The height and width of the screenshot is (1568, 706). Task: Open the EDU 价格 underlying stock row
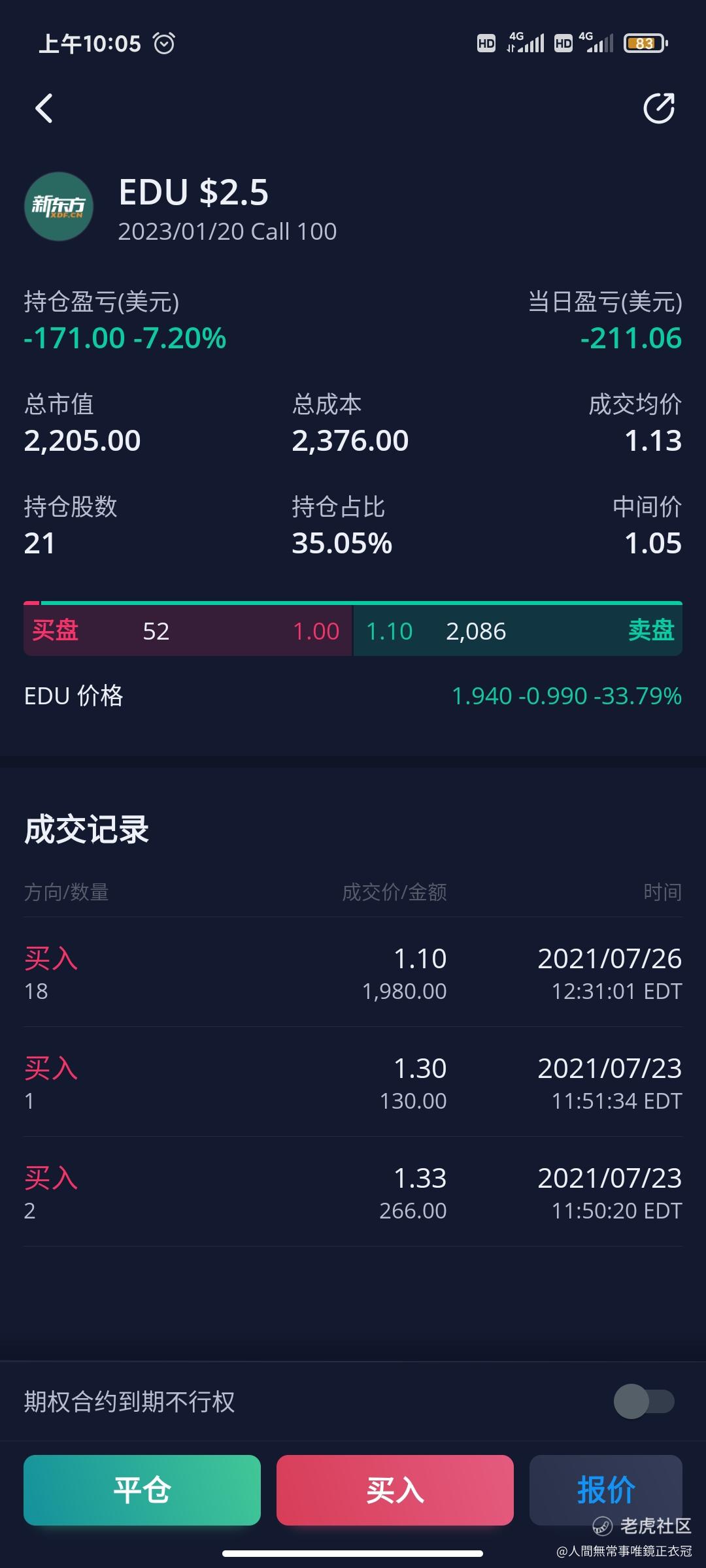[x=353, y=696]
